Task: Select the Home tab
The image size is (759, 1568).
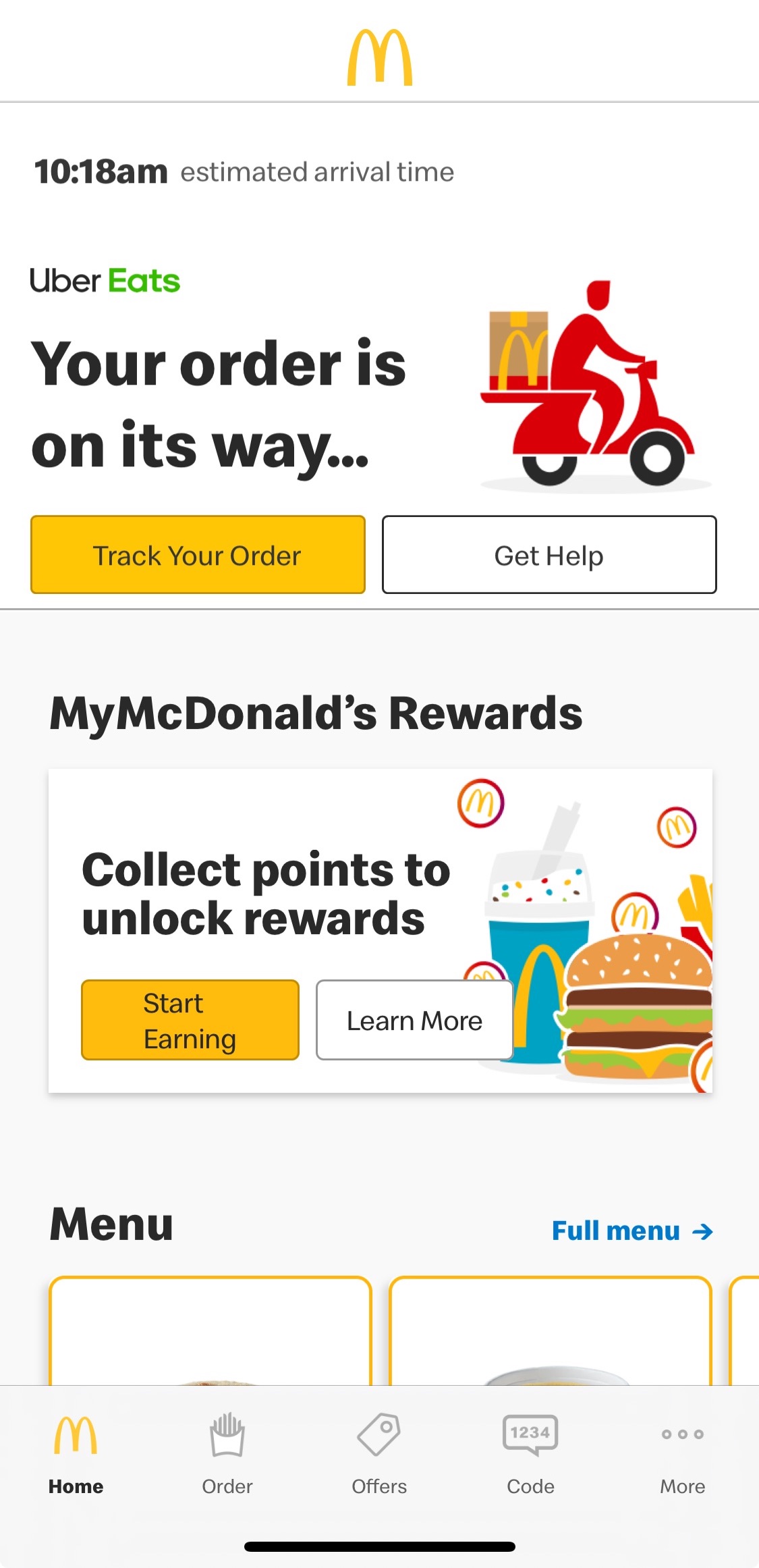Action: 76,1451
